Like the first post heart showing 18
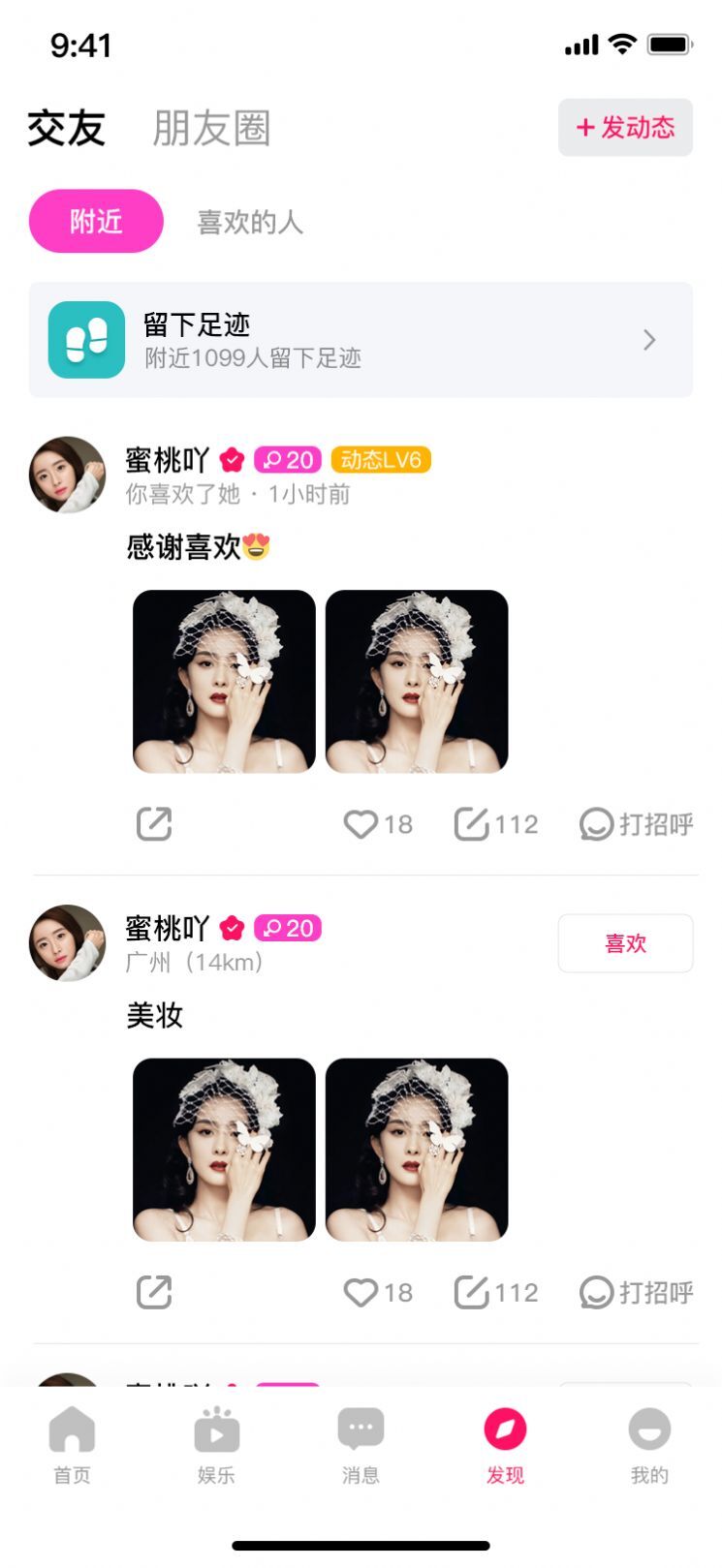Viewport: 722px width, 1568px height. coord(361,824)
